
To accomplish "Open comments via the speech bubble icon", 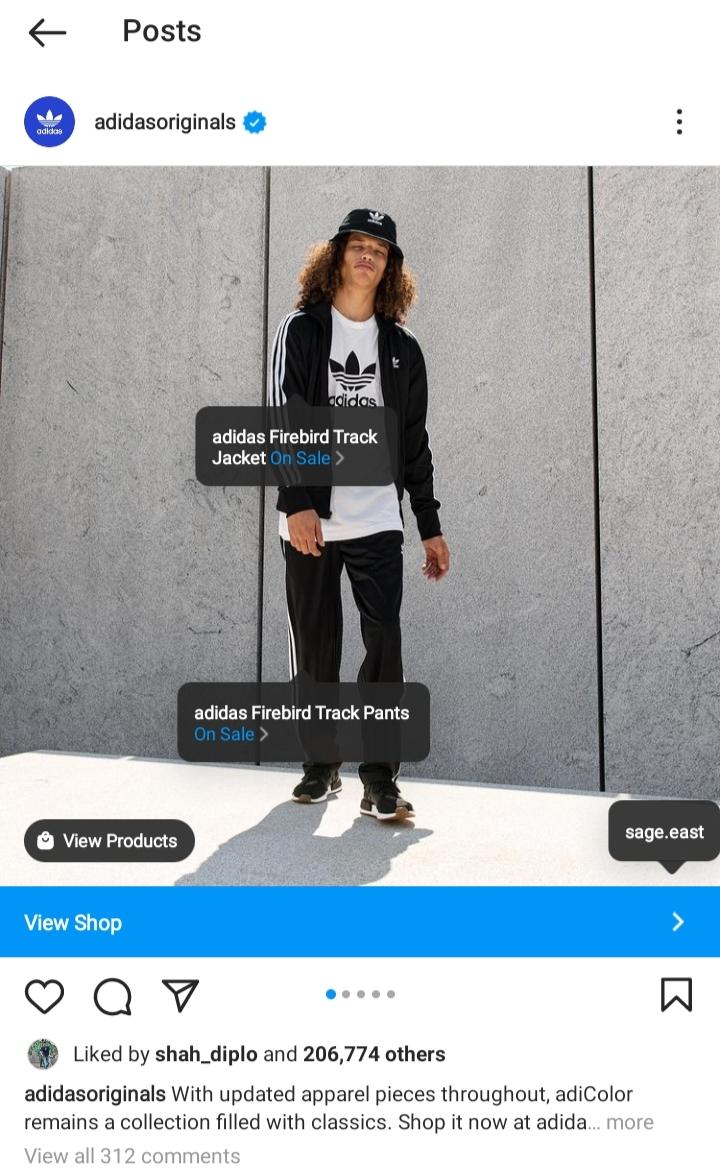I will click(112, 996).
